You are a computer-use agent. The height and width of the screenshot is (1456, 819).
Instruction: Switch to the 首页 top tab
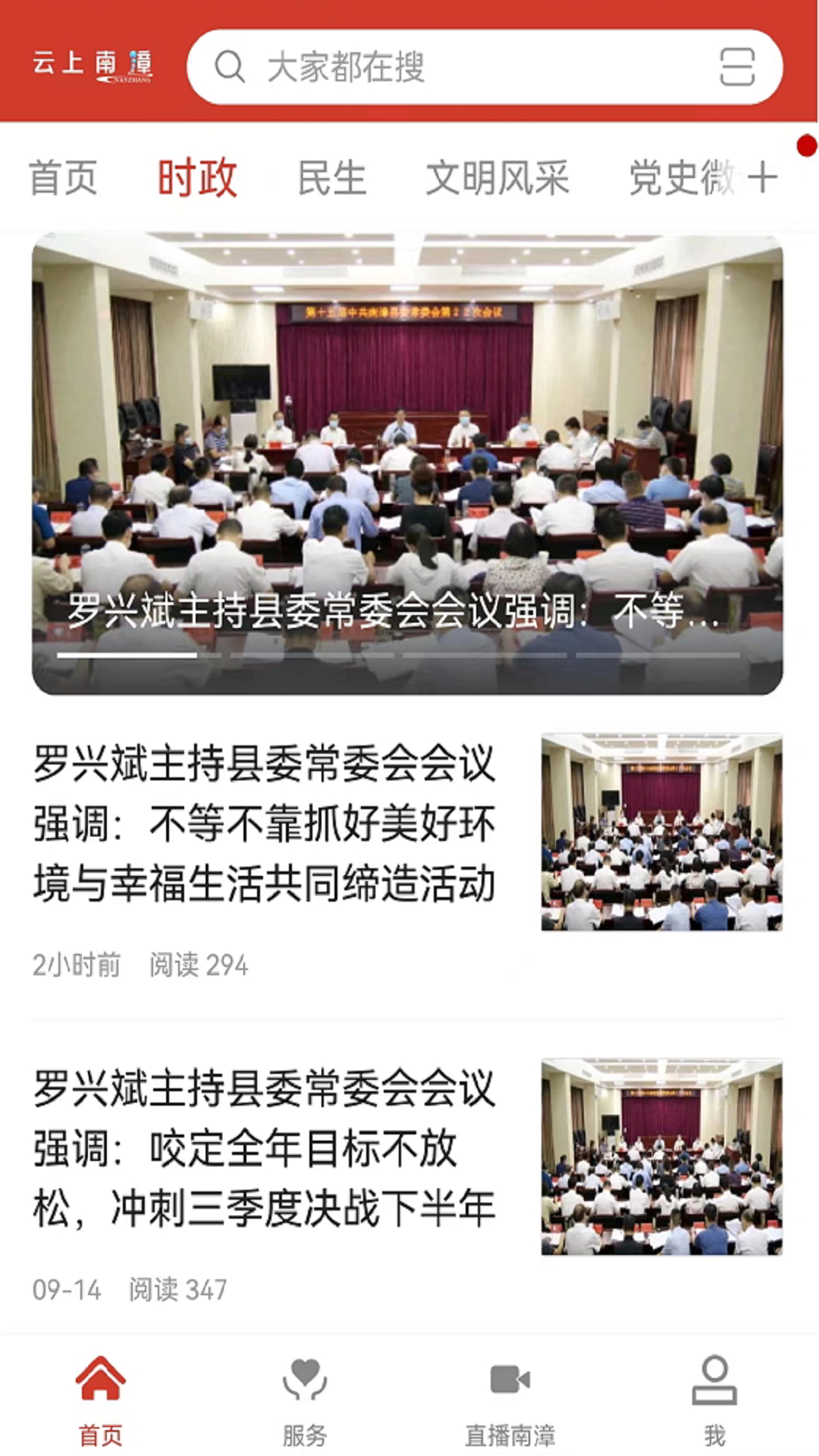[63, 177]
